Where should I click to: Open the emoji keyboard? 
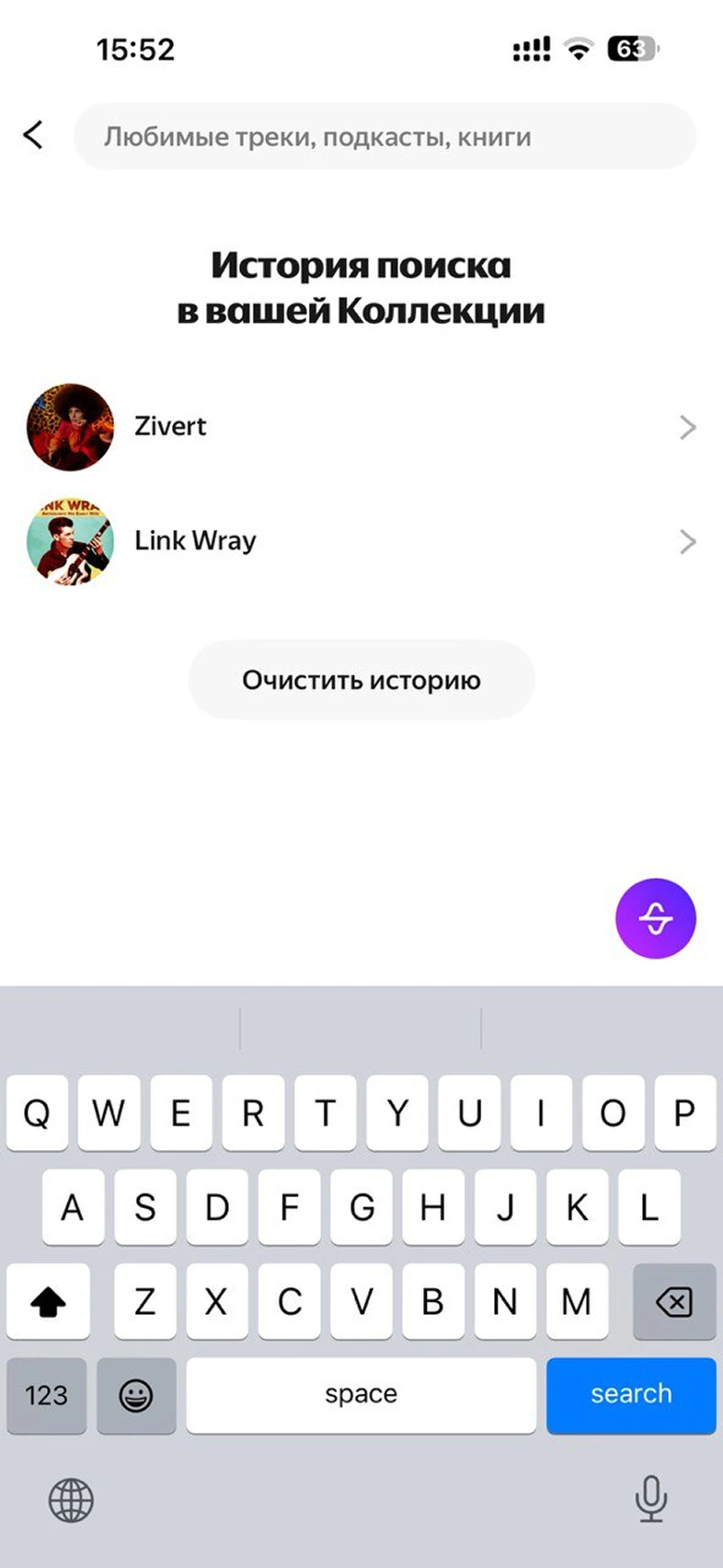click(x=136, y=1395)
